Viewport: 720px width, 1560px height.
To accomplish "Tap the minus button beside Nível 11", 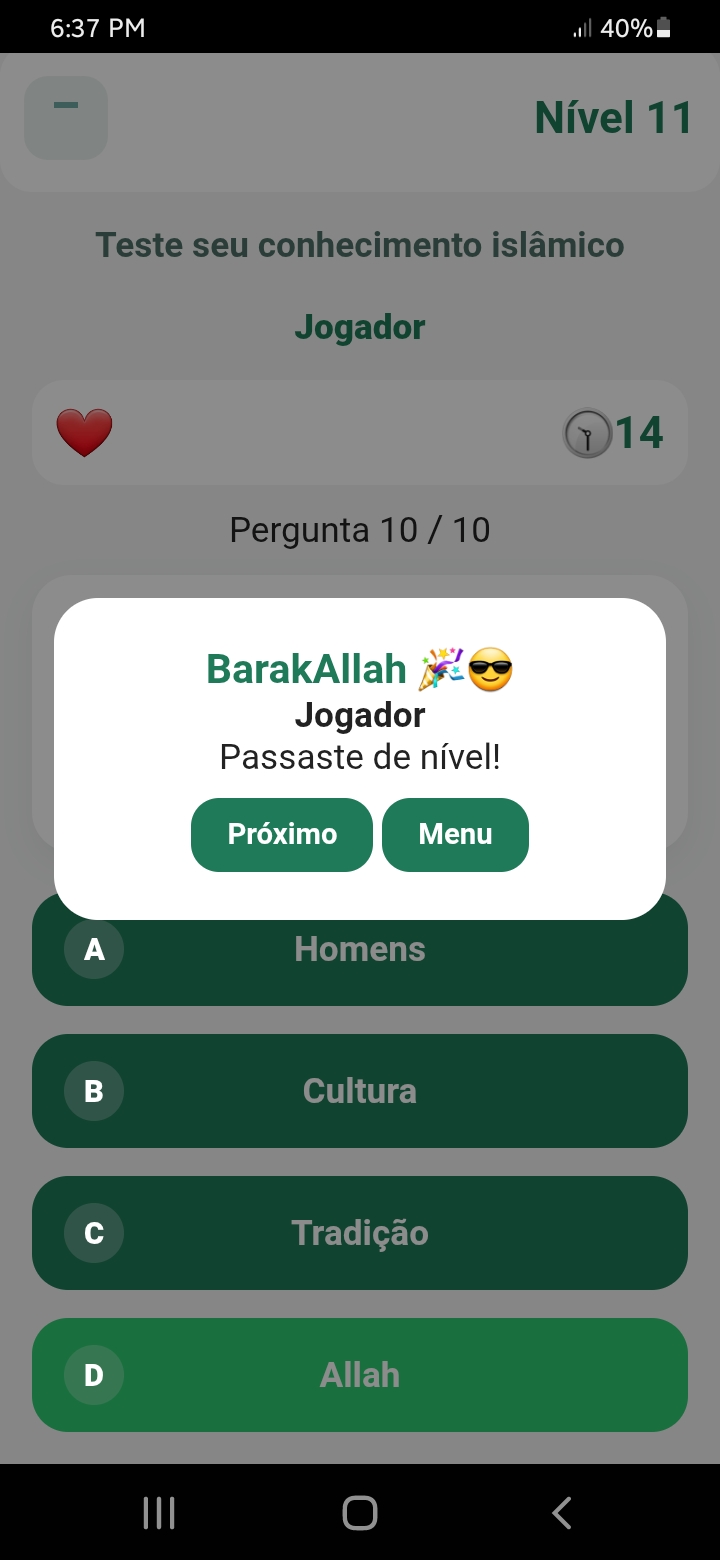I will tap(66, 117).
